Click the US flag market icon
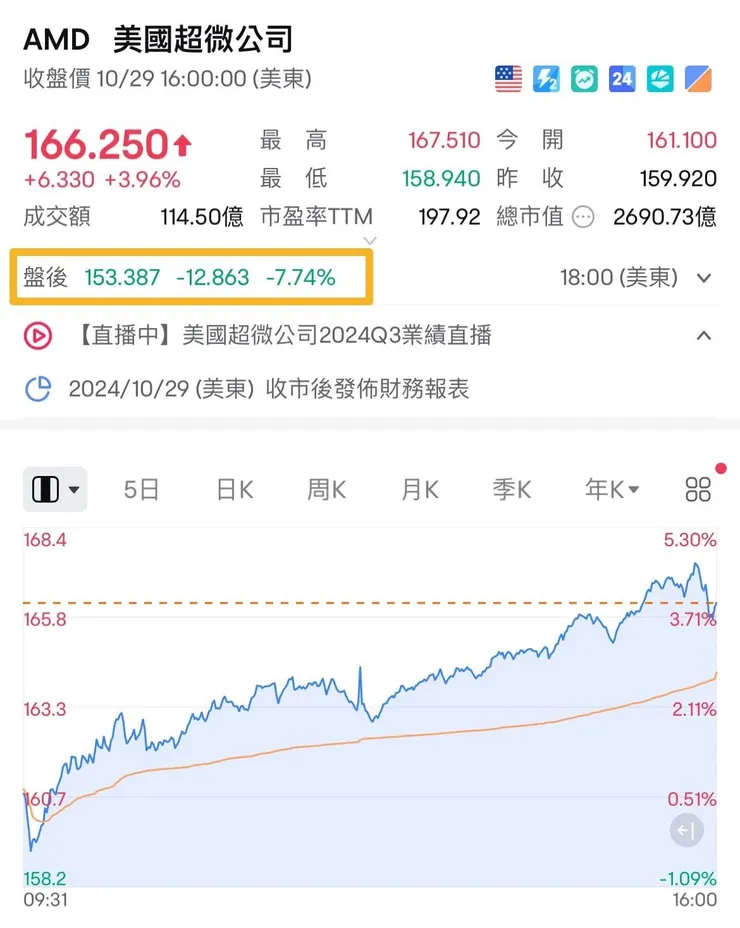Image resolution: width=740 pixels, height=928 pixels. pos(510,77)
